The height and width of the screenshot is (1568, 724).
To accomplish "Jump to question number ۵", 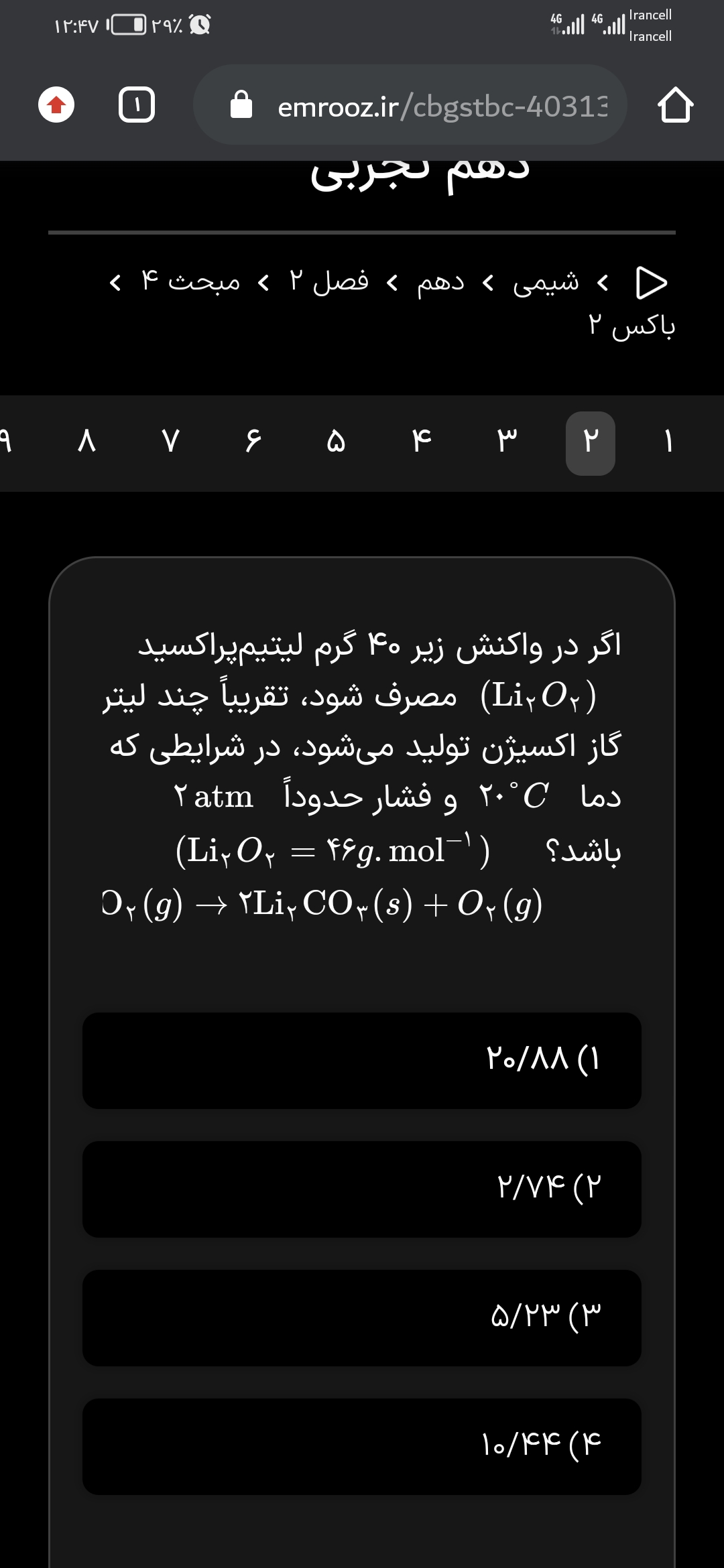I will (x=336, y=442).
